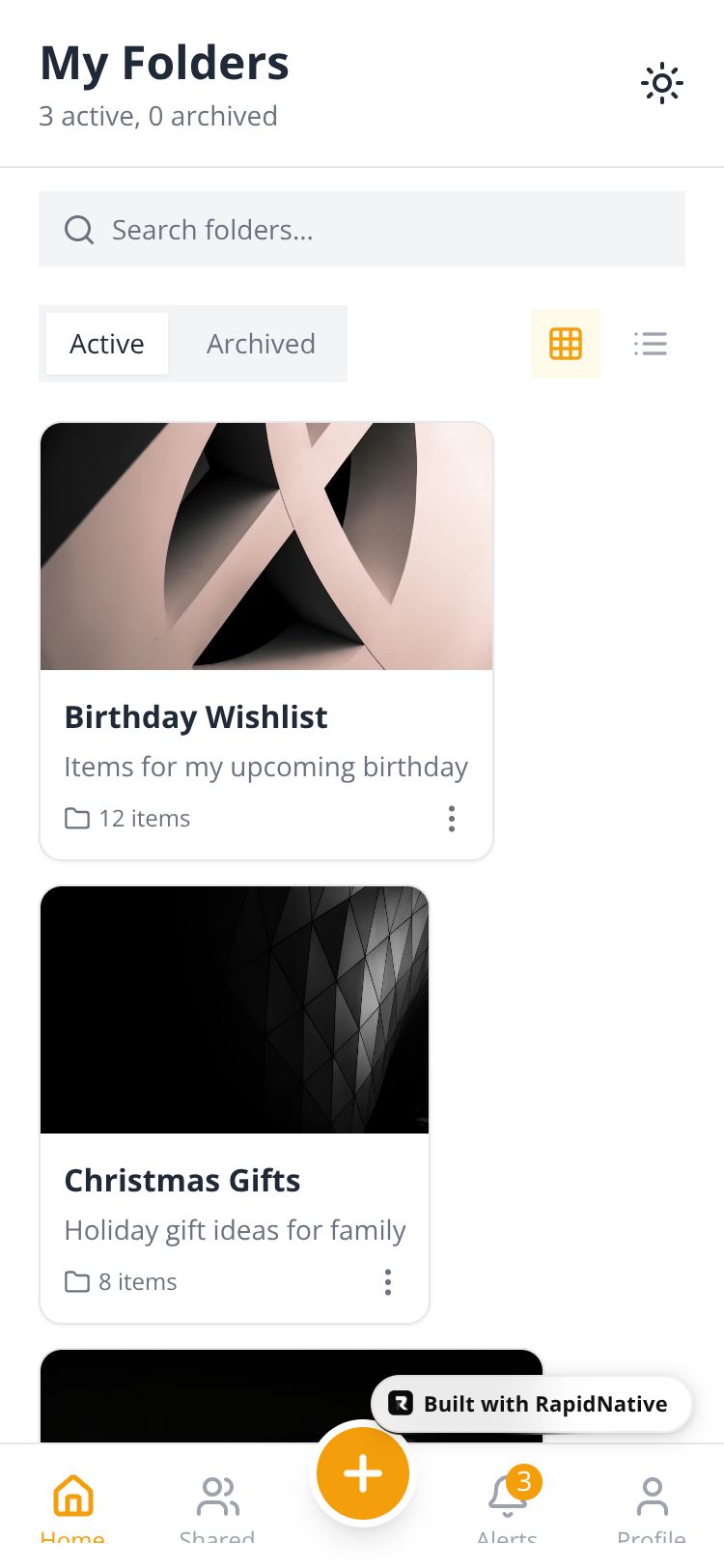Screen dimensions: 724x1568
Task: Open Birthday Wishlist's three-dot menu
Action: (x=452, y=819)
